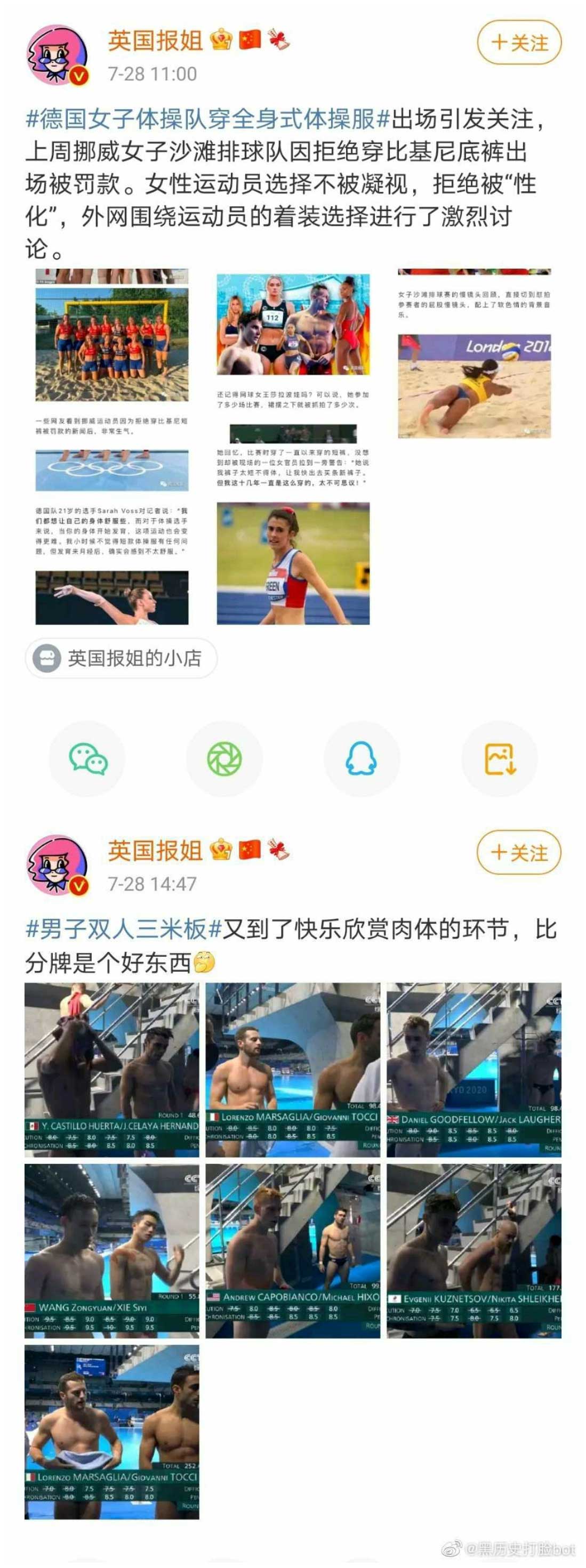Share to WeChat chat
The width and height of the screenshot is (586, 1568).
[88, 759]
